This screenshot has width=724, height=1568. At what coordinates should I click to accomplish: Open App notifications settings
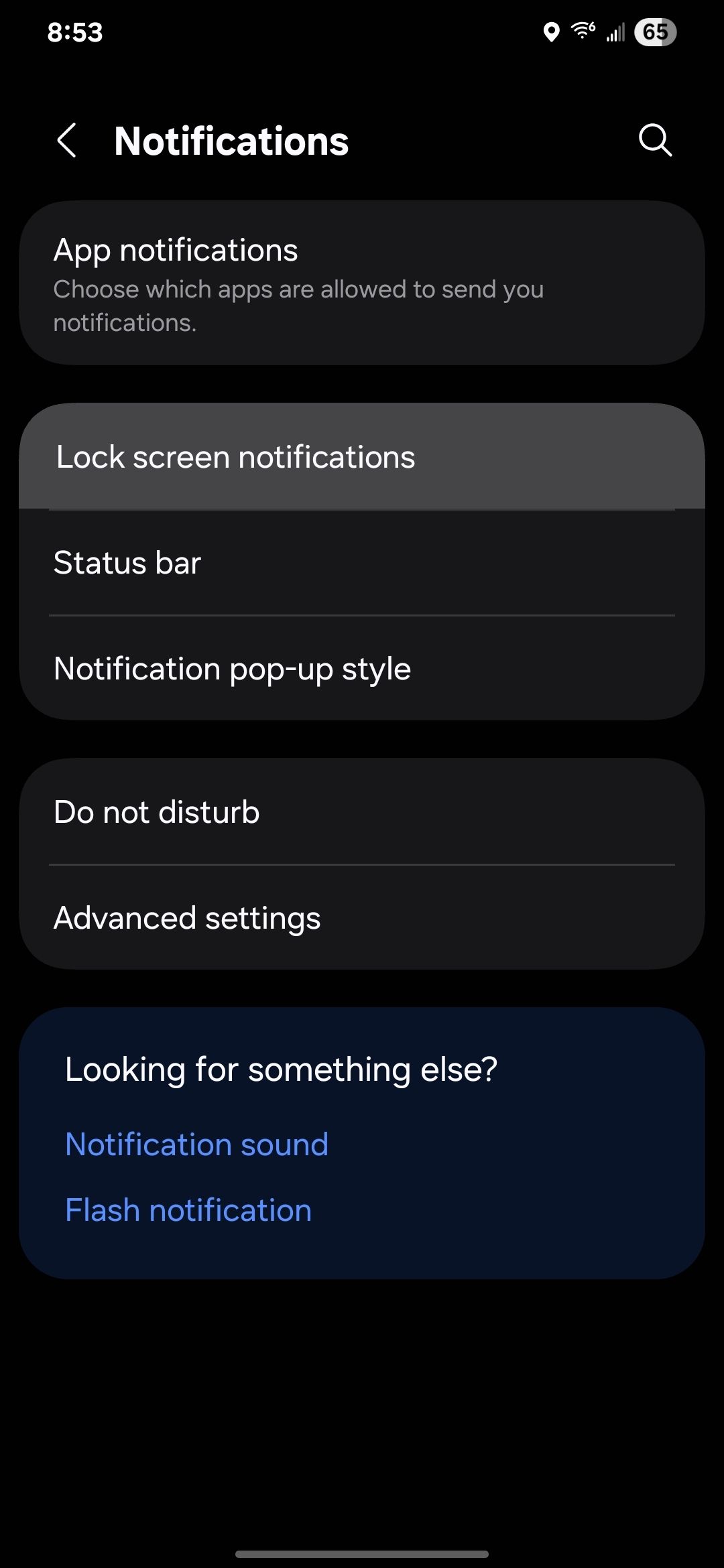tap(362, 281)
